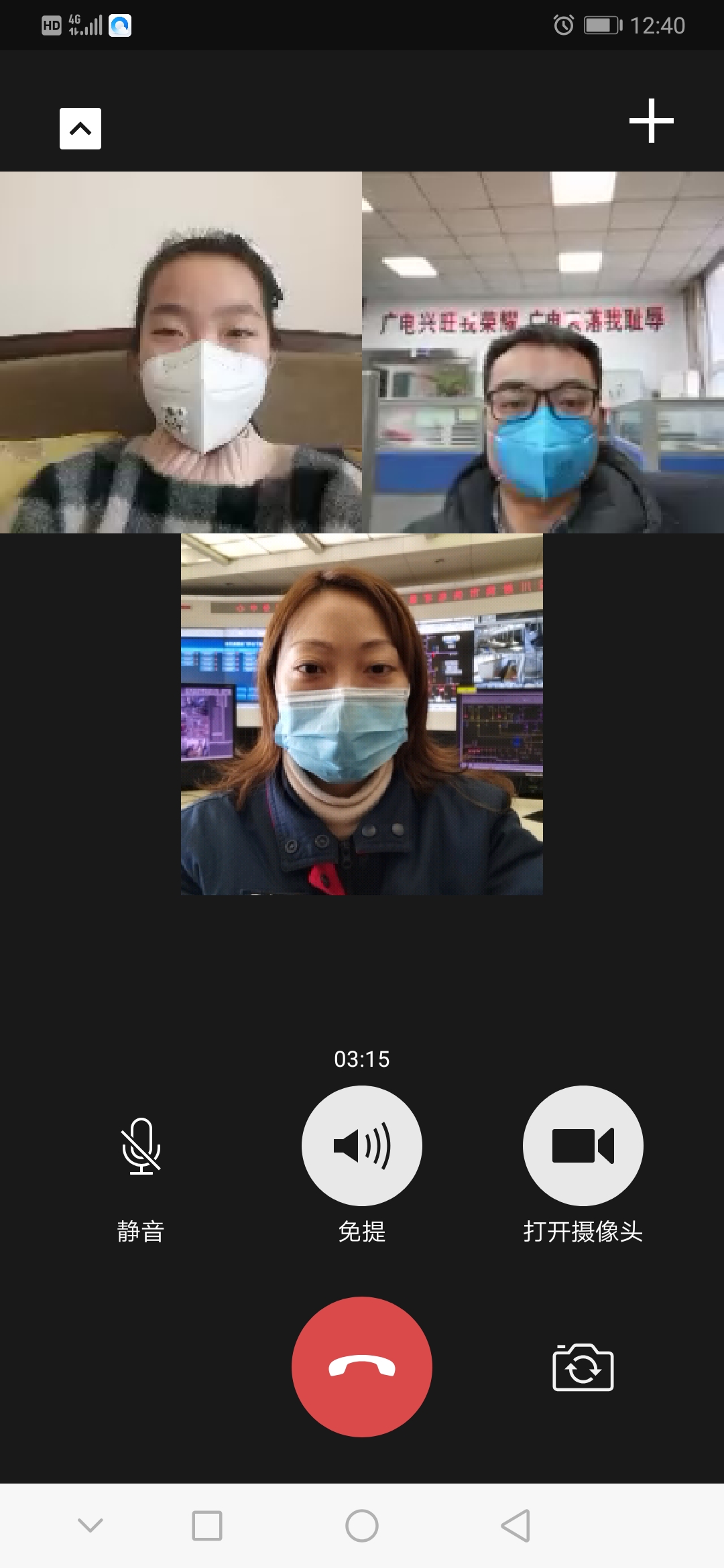Image resolution: width=724 pixels, height=1568 pixels.
Task: Open recent apps with the square button
Action: tap(207, 1526)
